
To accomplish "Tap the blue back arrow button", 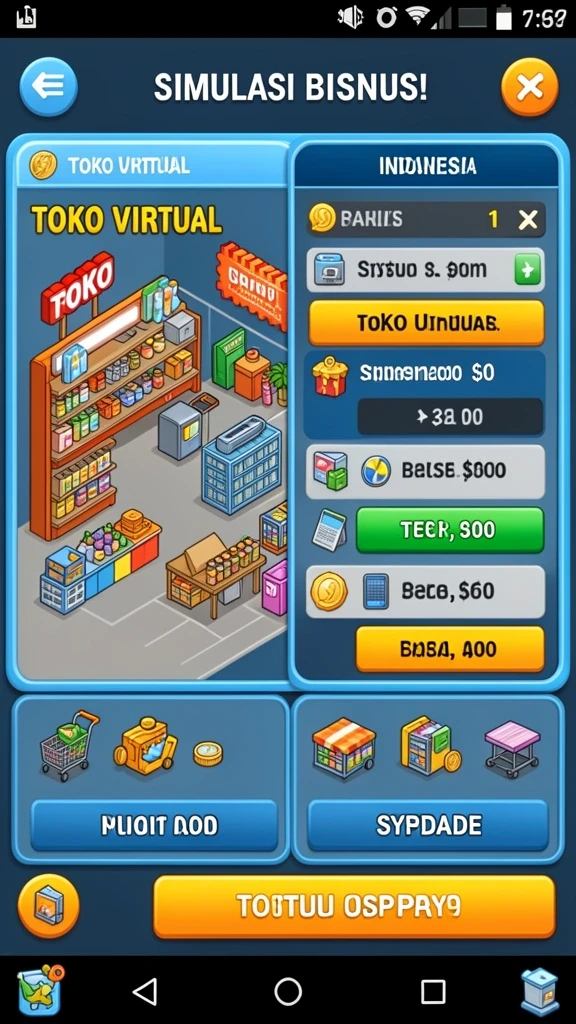I will coord(48,86).
